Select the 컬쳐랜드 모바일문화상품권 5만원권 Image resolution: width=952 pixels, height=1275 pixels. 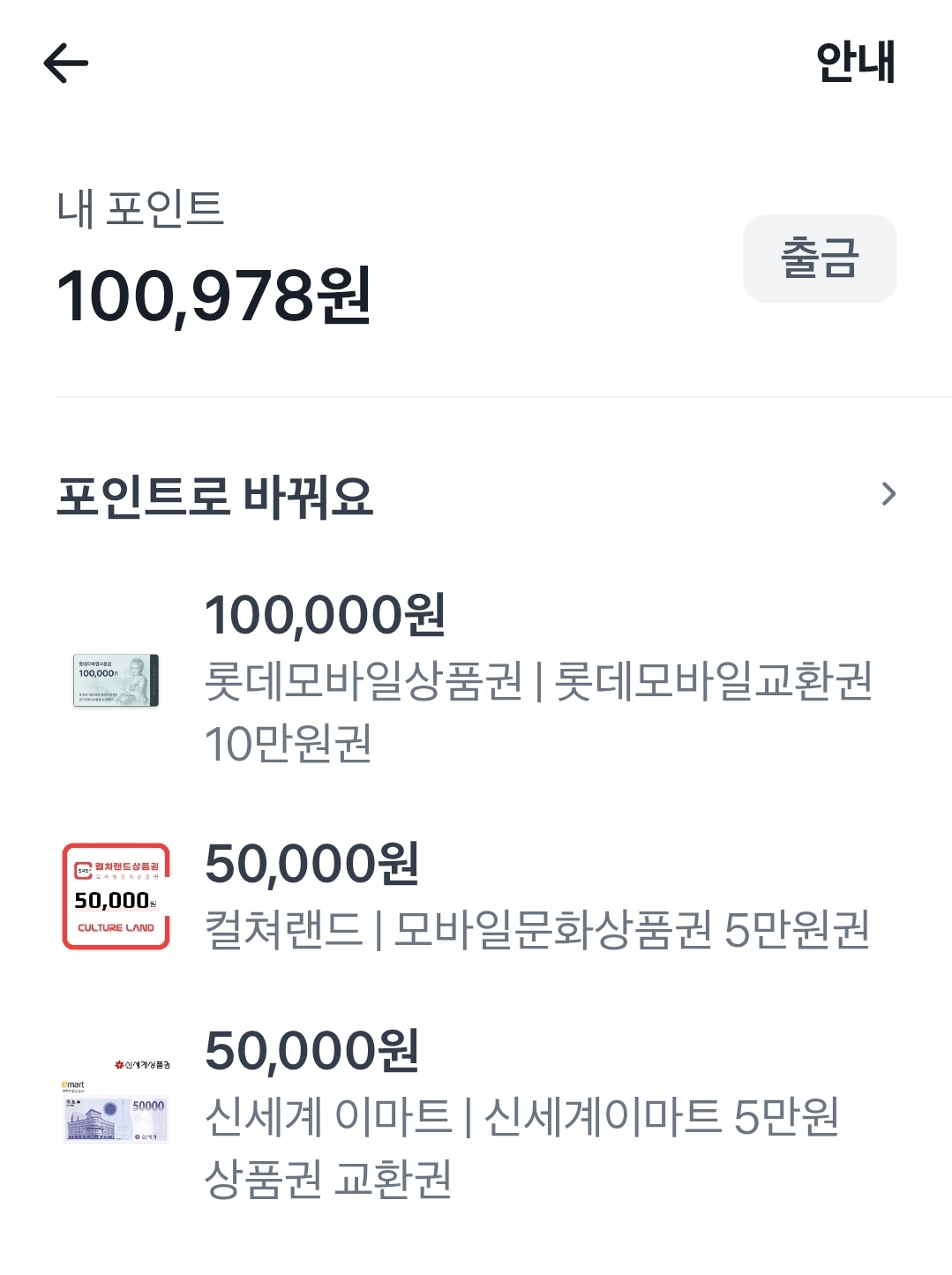click(476, 896)
